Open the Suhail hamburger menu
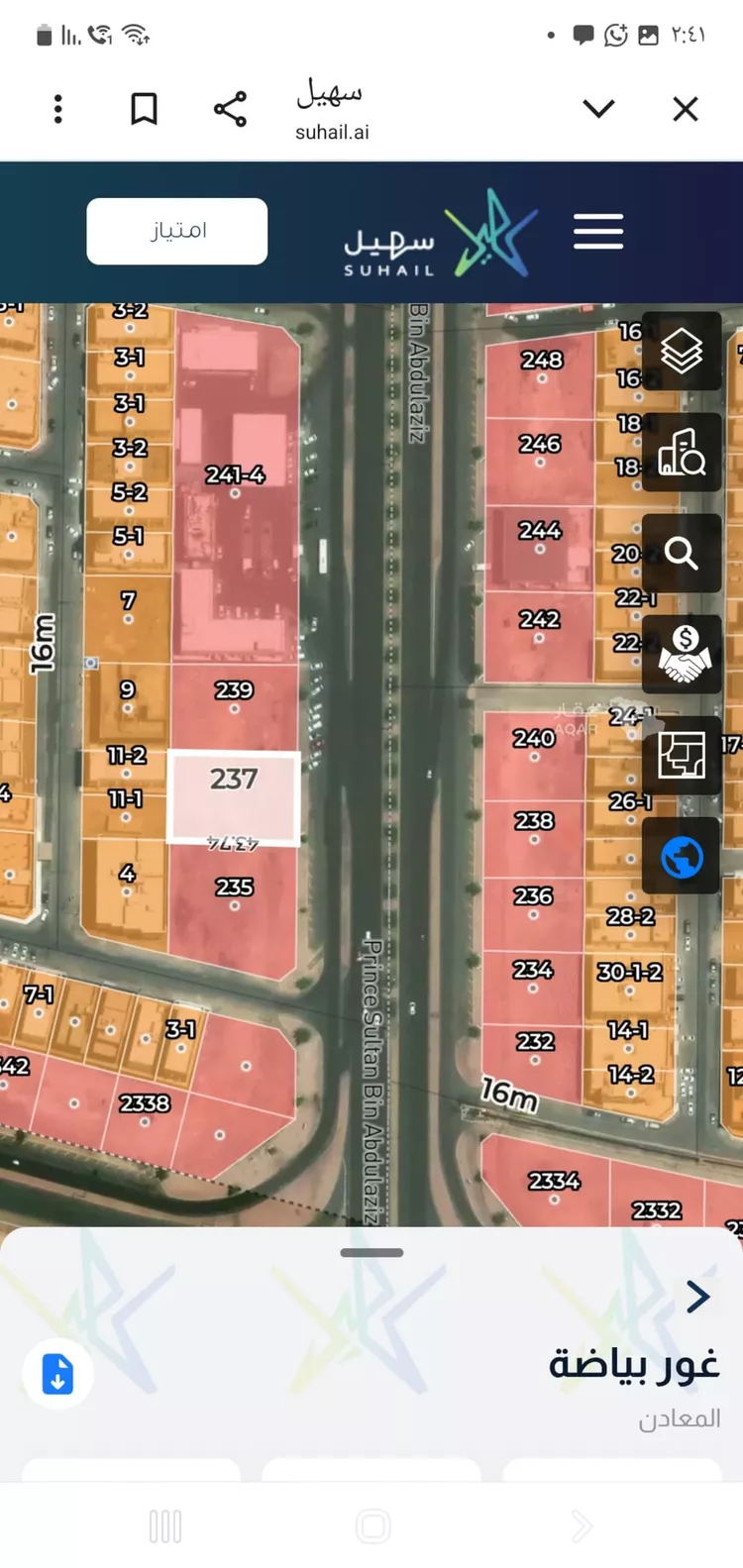Viewport: 743px width, 1568px height. 598,232
